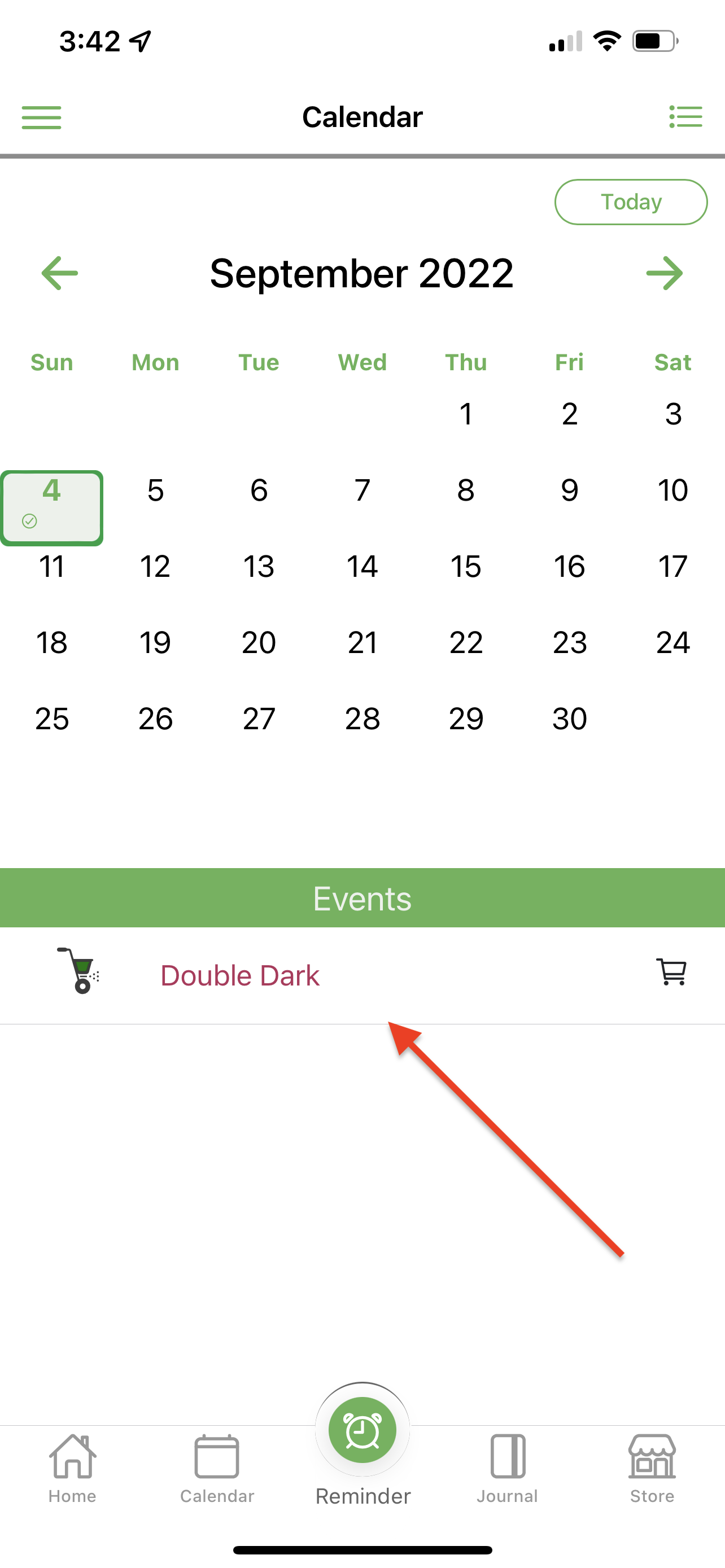The image size is (725, 1568).
Task: Go to the previous month
Action: click(x=60, y=273)
